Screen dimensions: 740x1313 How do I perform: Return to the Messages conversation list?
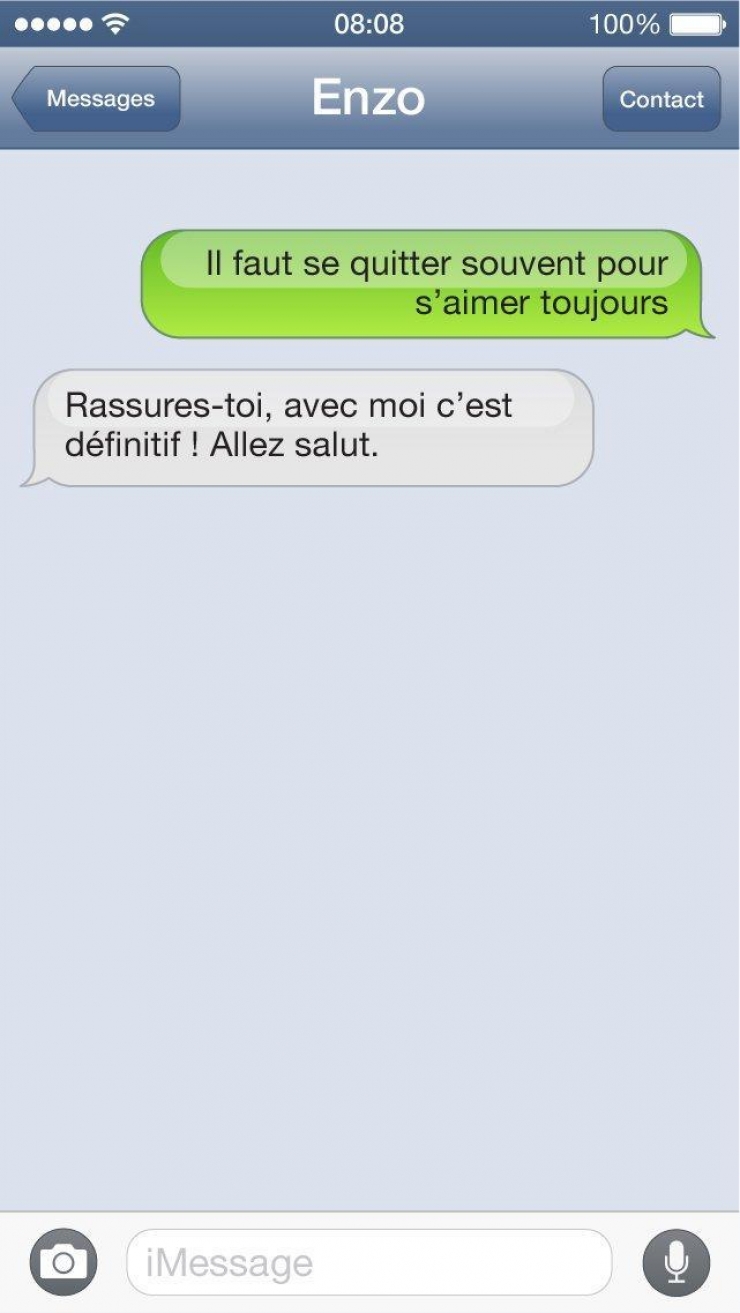pyautogui.click(x=98, y=98)
